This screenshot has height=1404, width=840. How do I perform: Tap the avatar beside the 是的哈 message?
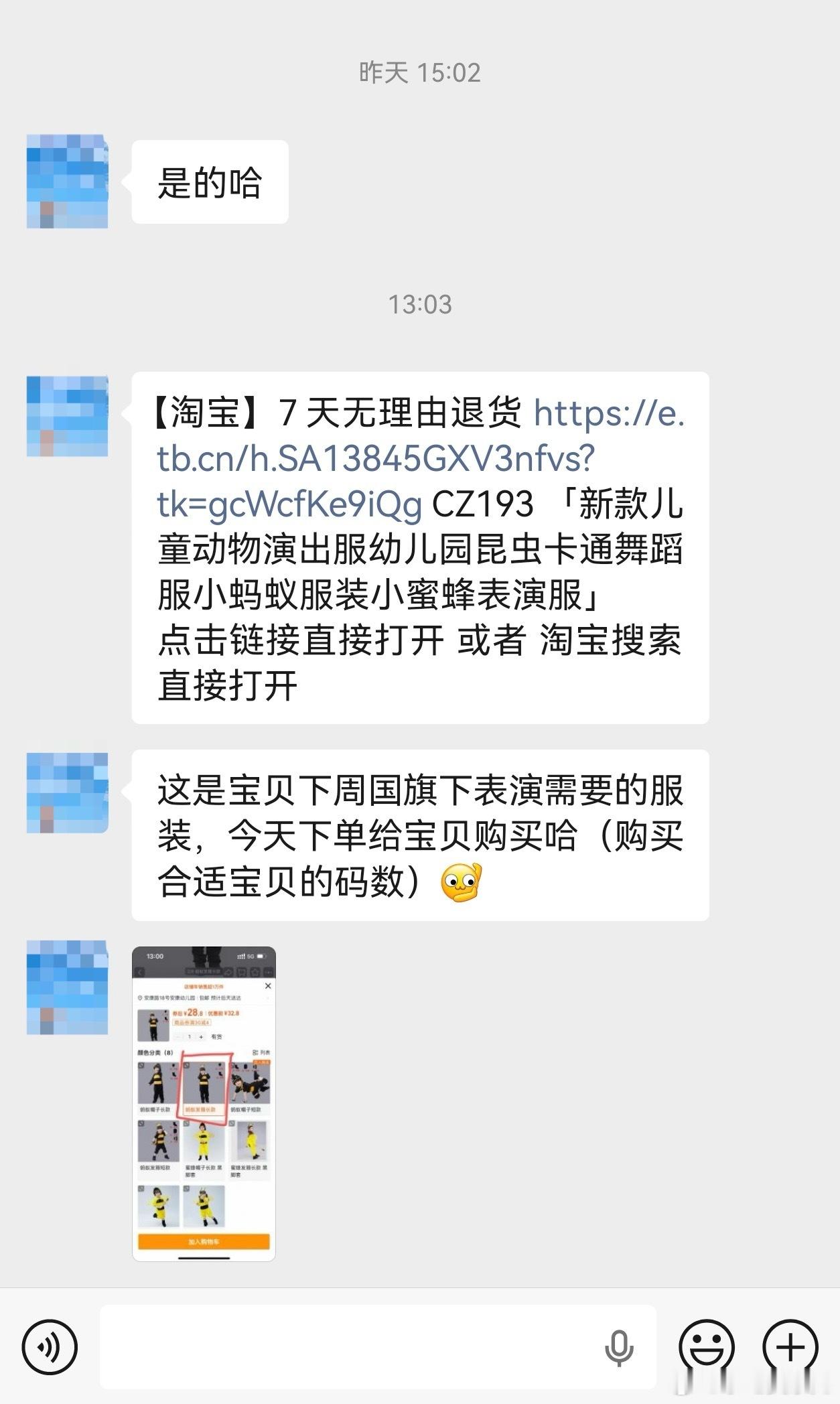coord(66,180)
